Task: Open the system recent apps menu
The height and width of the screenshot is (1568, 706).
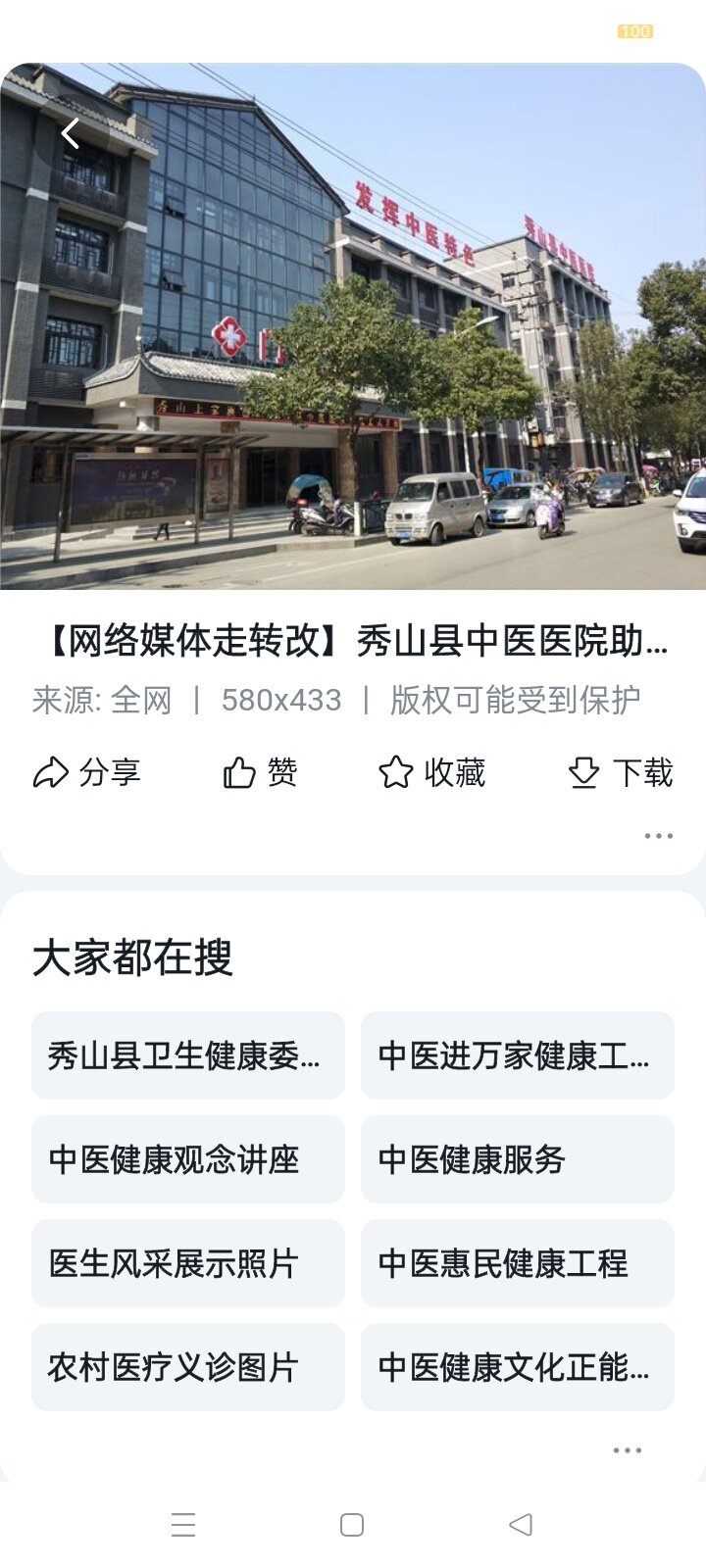Action: pos(183,1525)
